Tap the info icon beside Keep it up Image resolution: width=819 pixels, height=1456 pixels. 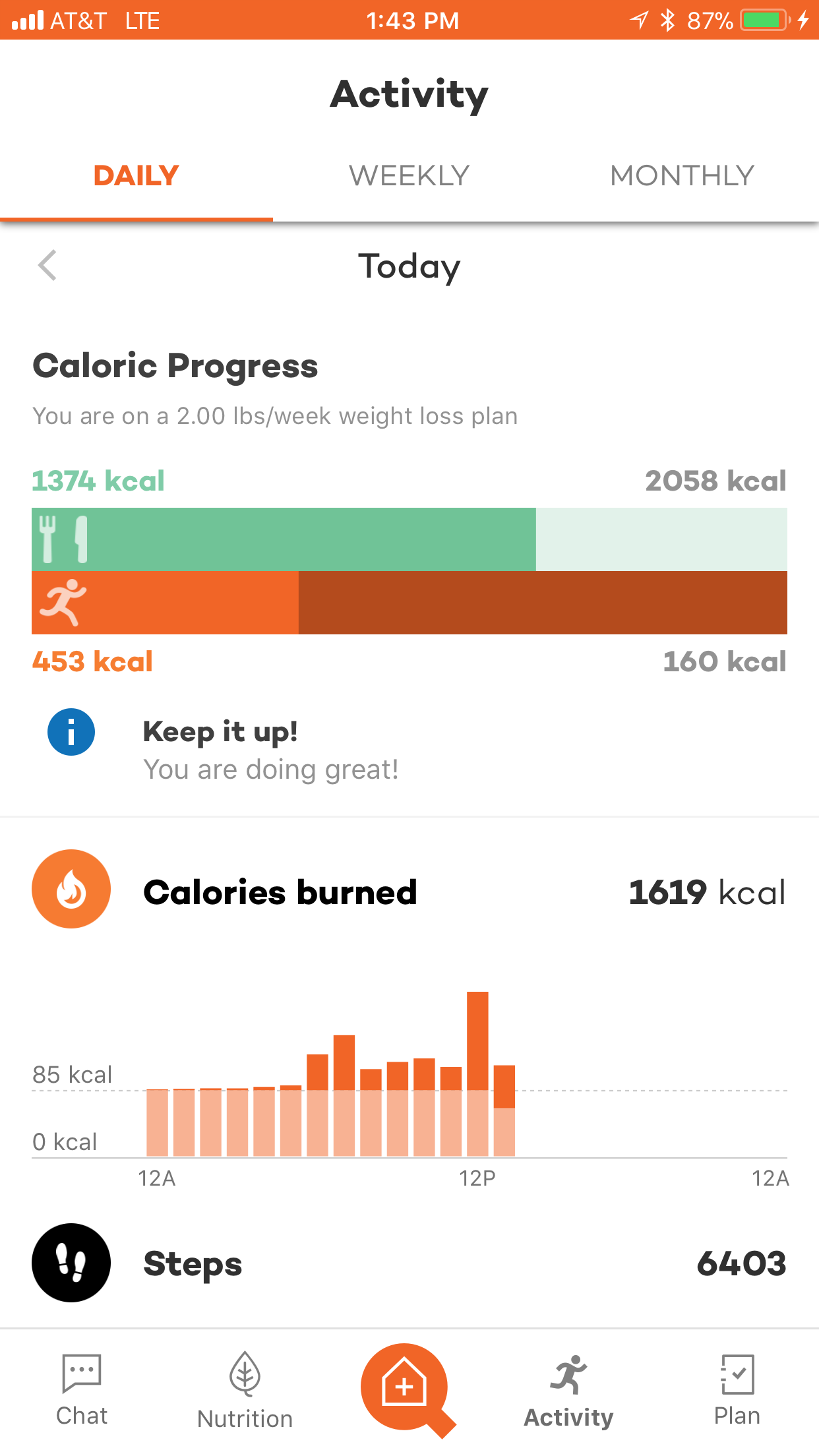[x=71, y=732]
